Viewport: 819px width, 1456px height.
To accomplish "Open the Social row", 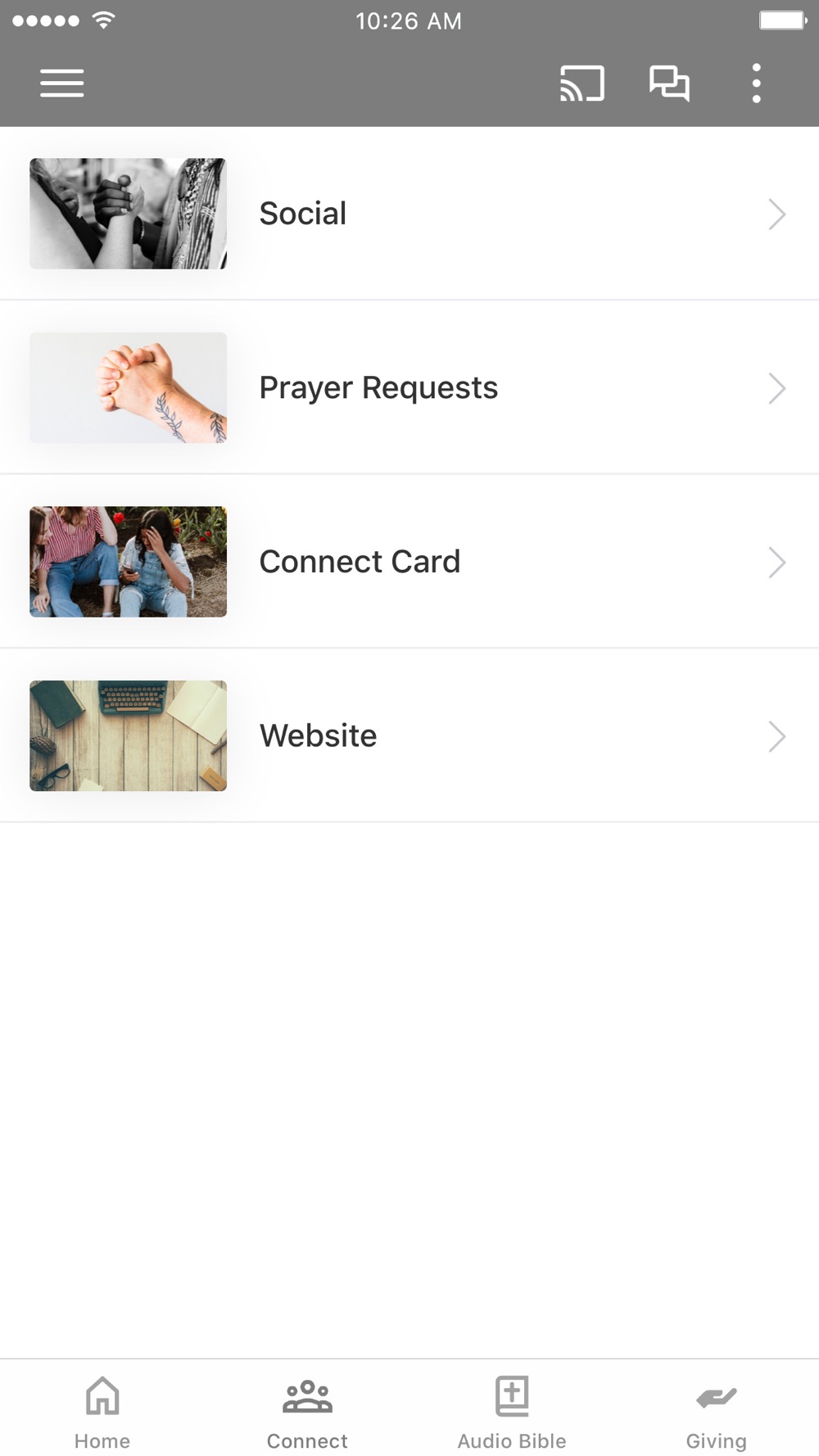I will tap(409, 214).
